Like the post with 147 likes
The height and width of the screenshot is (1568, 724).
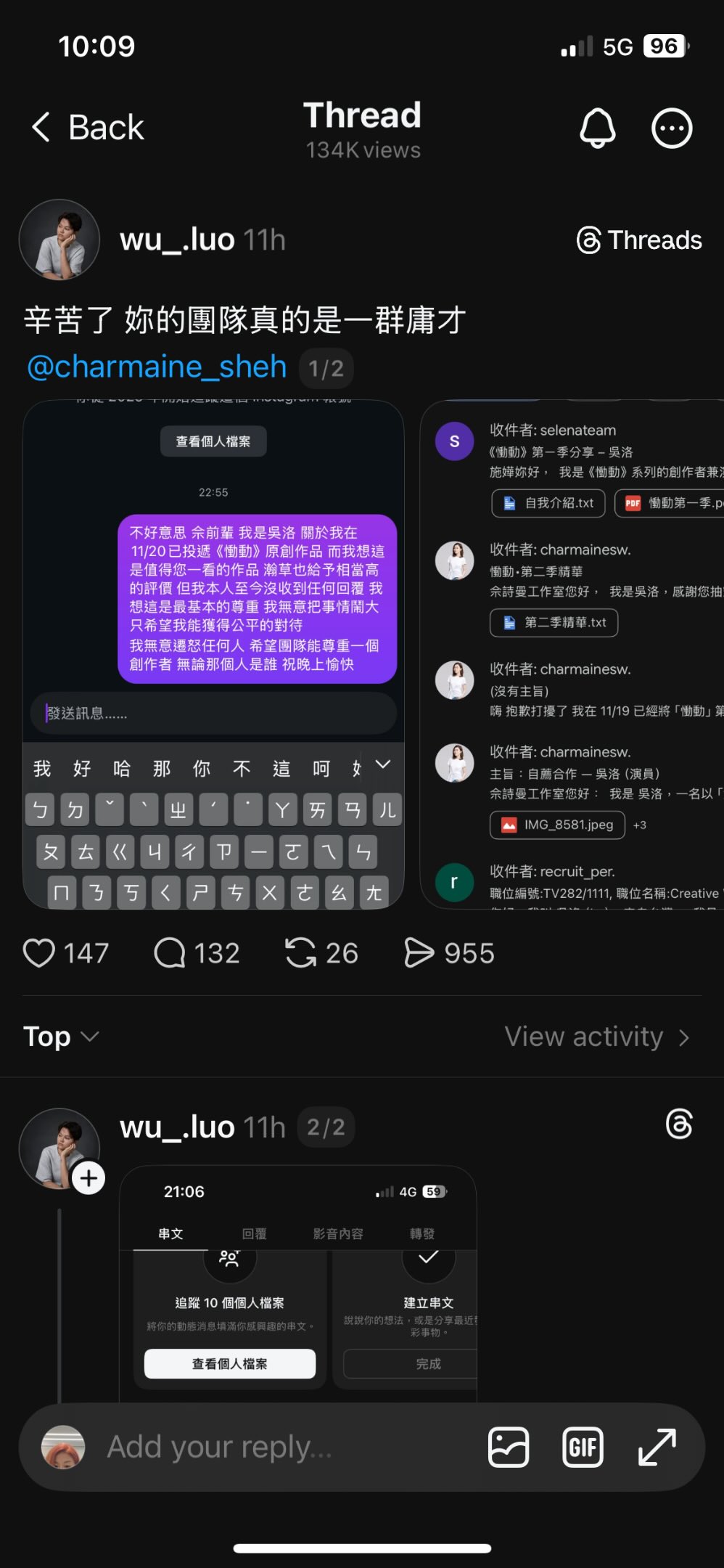click(x=40, y=953)
